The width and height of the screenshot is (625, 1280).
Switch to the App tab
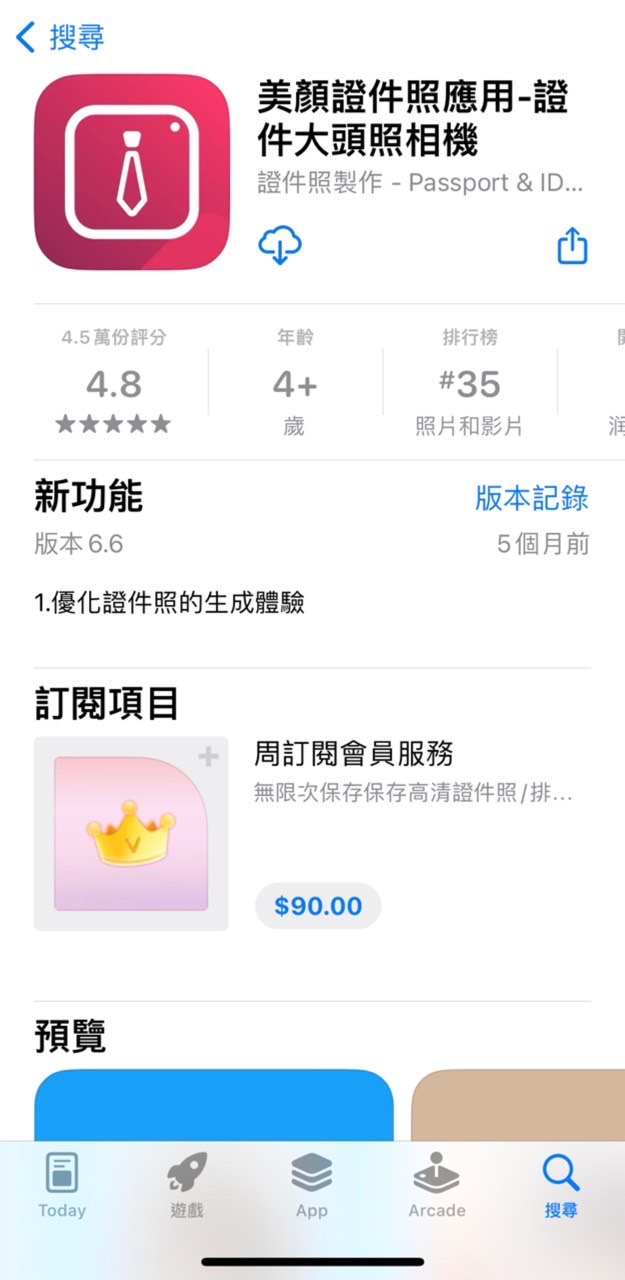(x=312, y=1185)
